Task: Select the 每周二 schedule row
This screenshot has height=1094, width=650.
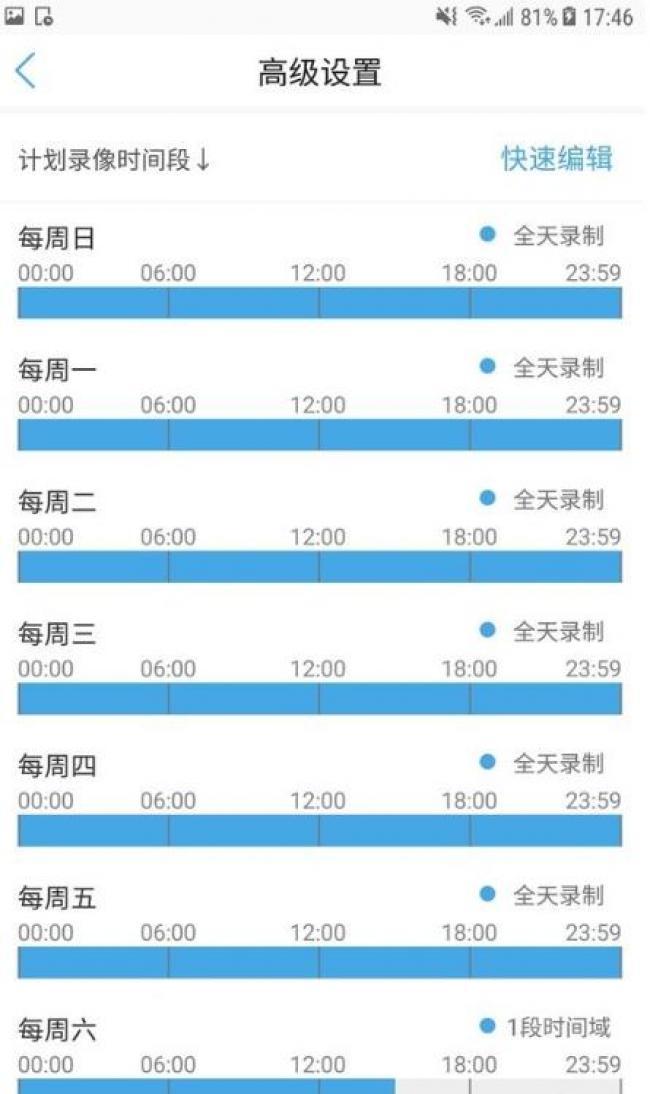Action: pyautogui.click(x=320, y=566)
